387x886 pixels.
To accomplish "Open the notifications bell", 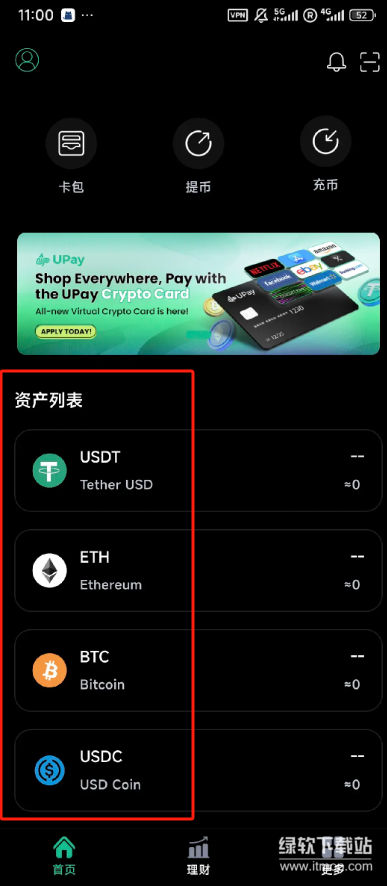I will (337, 62).
